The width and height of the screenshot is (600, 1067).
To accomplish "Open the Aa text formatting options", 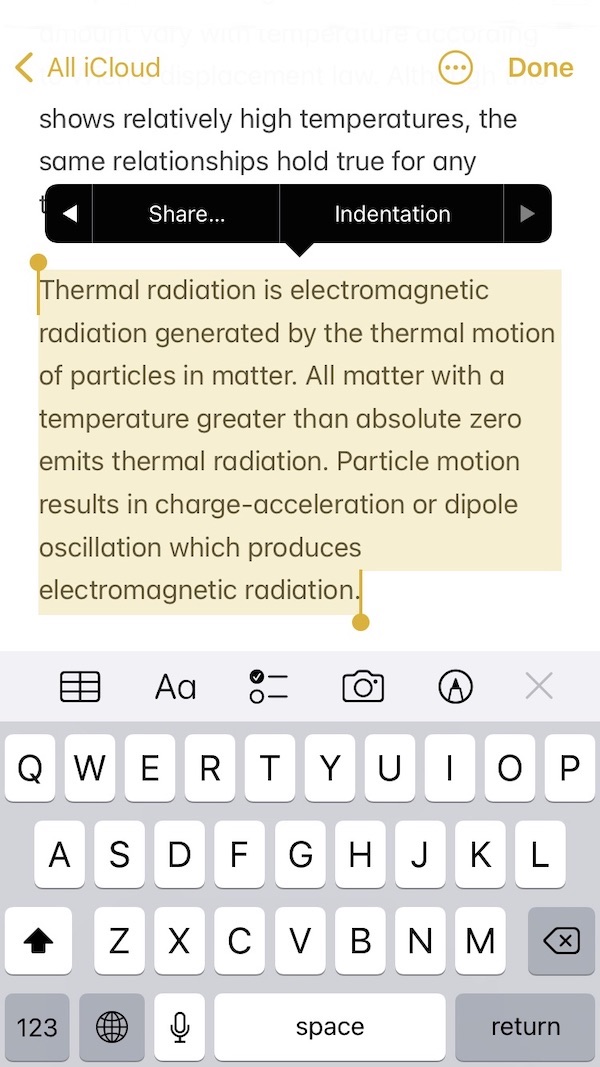I will (x=175, y=686).
